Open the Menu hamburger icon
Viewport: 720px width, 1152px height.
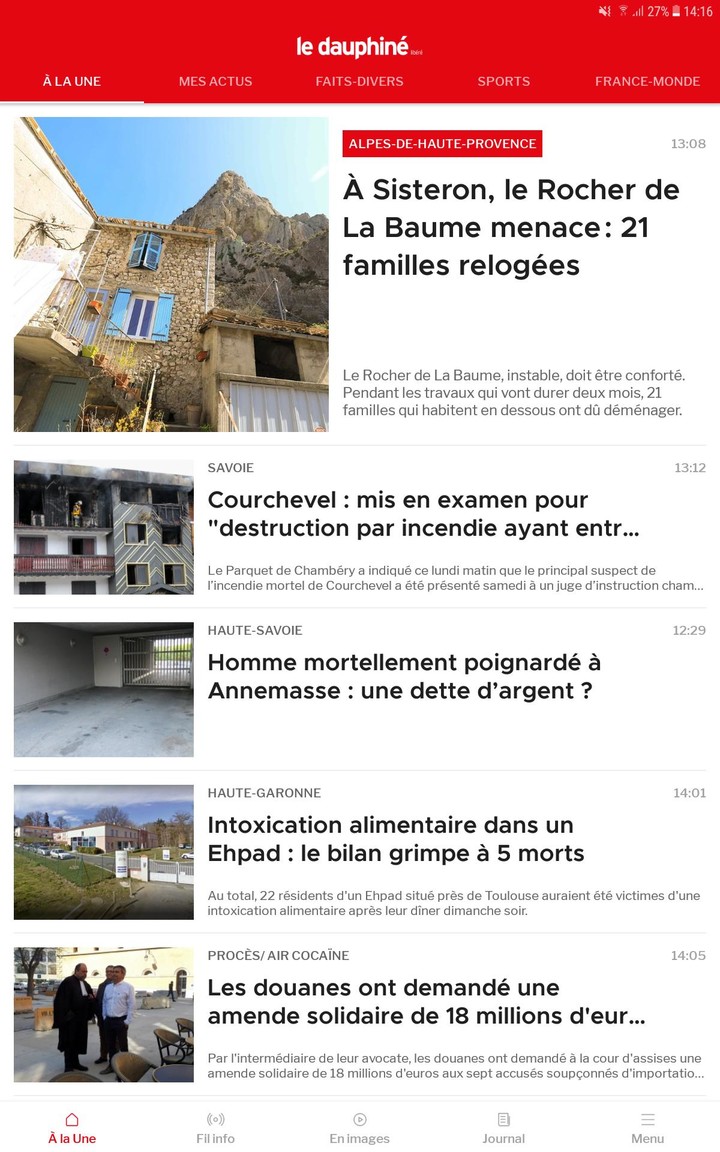(648, 1120)
